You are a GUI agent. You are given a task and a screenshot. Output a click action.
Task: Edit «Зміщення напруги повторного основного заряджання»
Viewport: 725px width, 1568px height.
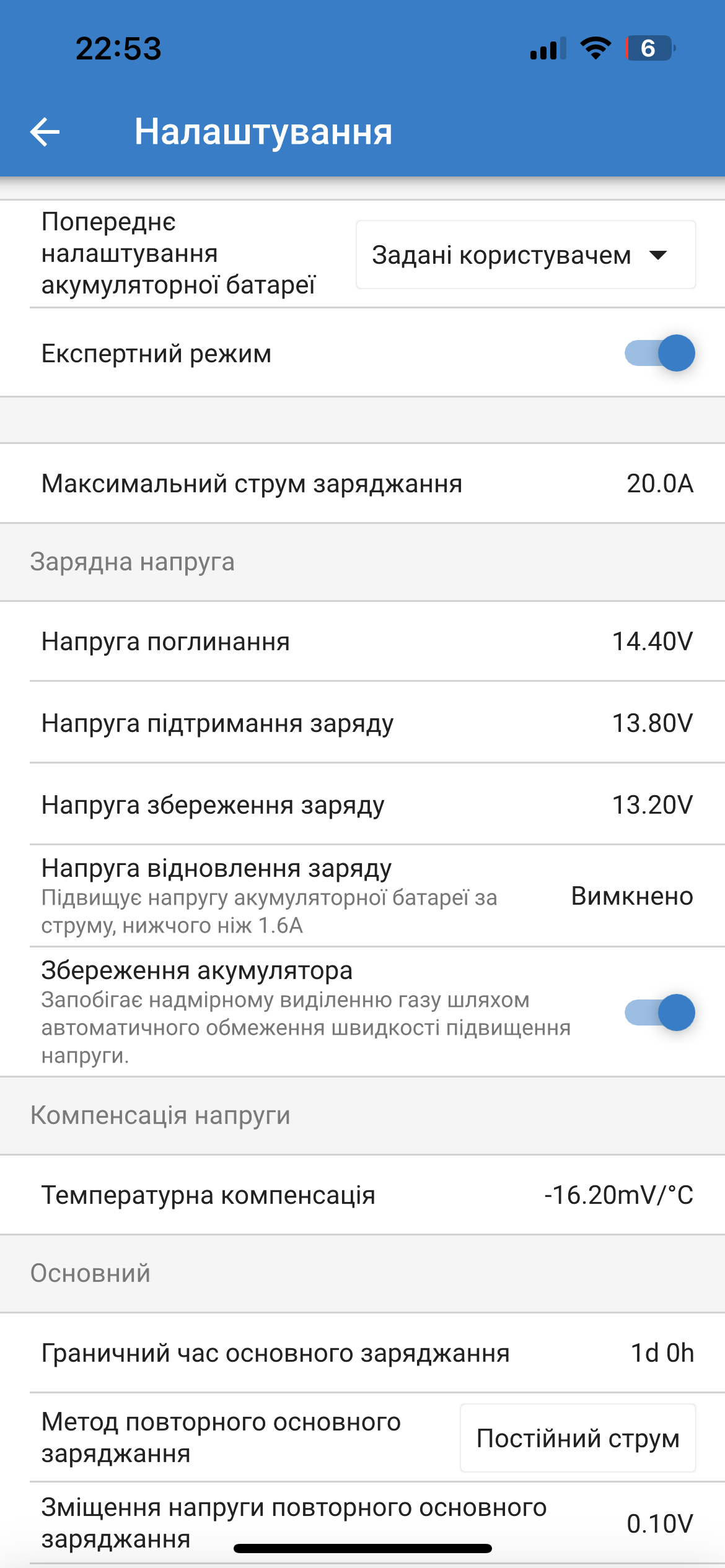pos(362,1523)
